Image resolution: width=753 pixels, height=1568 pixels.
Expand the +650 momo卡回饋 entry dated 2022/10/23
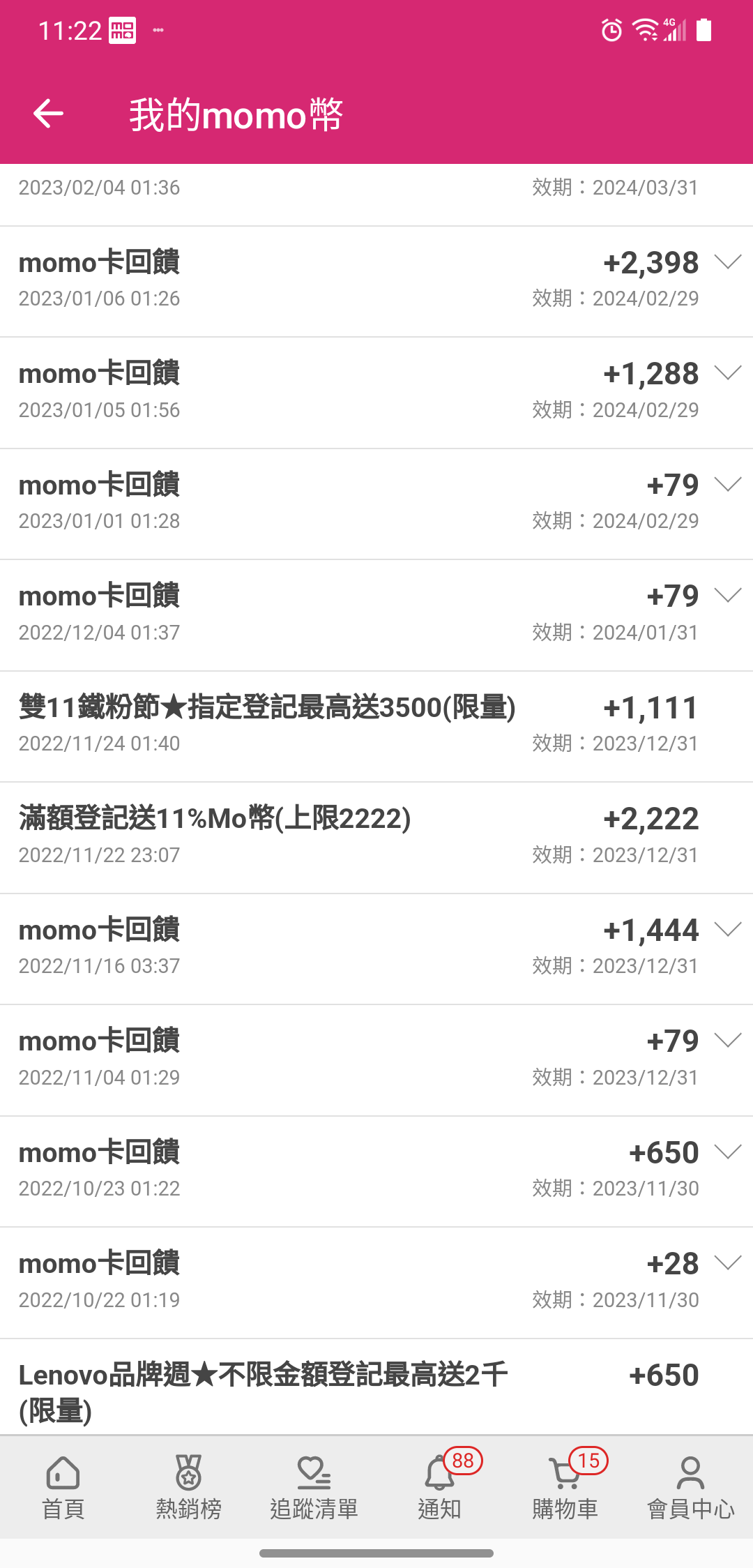click(x=728, y=1152)
